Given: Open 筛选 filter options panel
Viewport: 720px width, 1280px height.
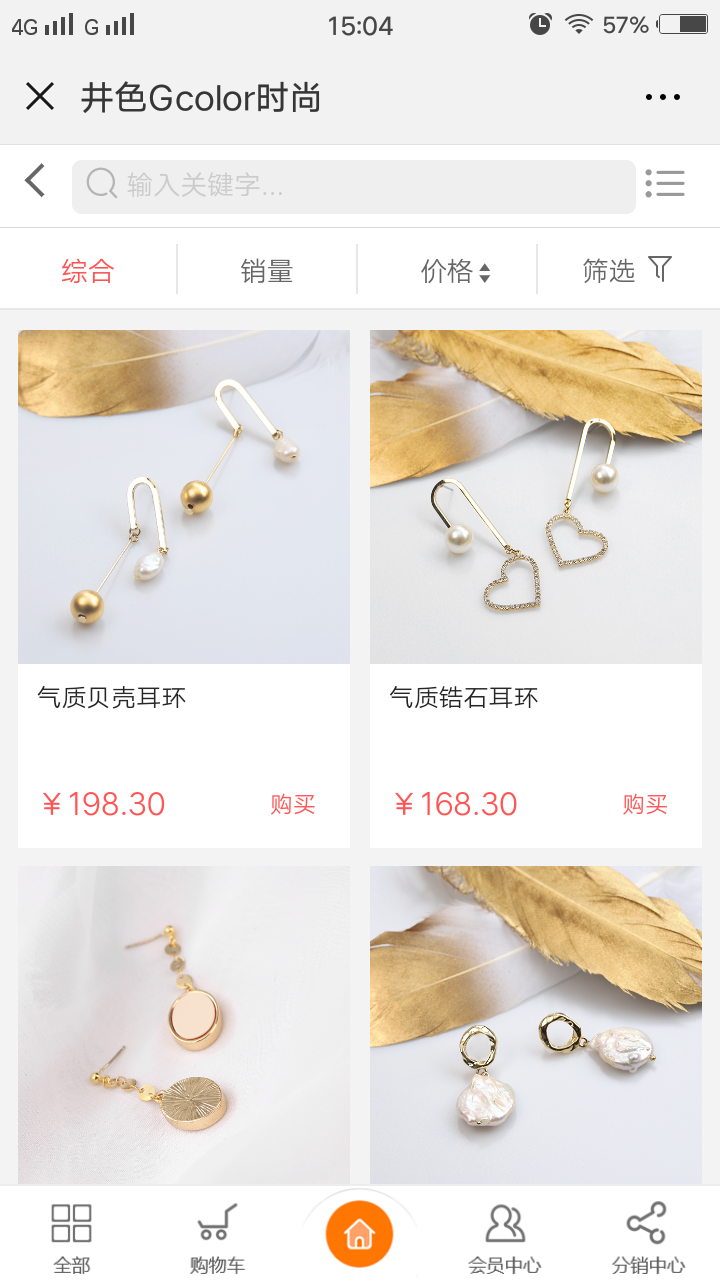Looking at the screenshot, I should (x=611, y=269).
